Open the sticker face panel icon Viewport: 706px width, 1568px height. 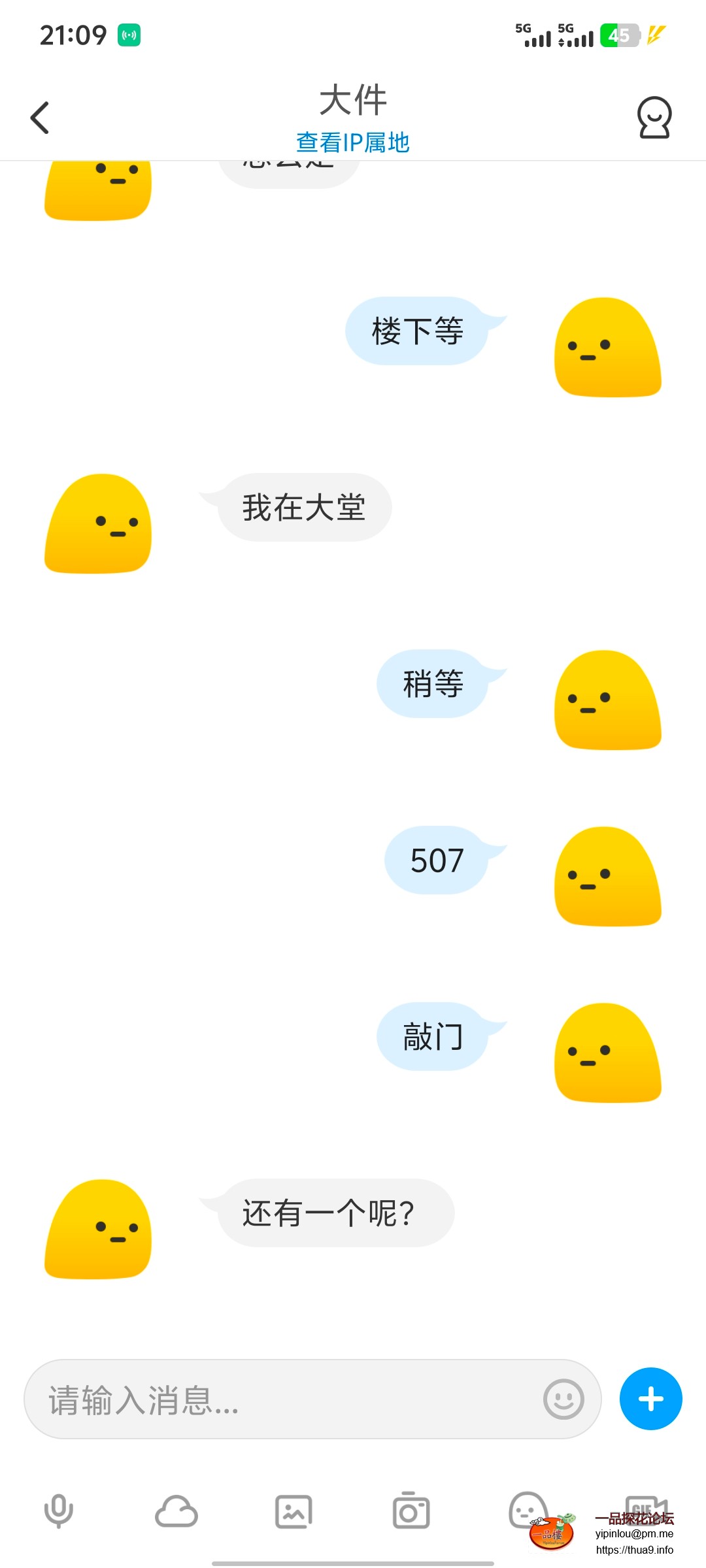(x=528, y=1511)
